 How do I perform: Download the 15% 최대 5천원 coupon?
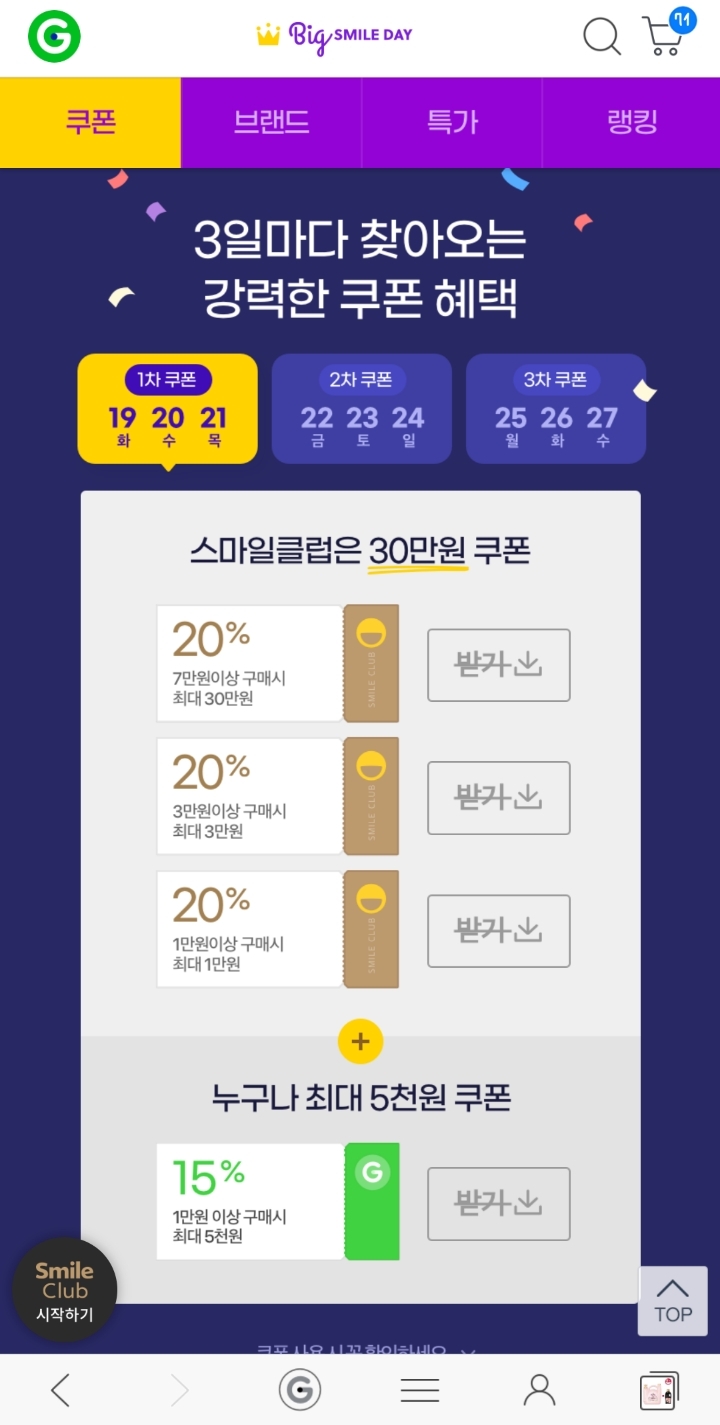tap(499, 1204)
